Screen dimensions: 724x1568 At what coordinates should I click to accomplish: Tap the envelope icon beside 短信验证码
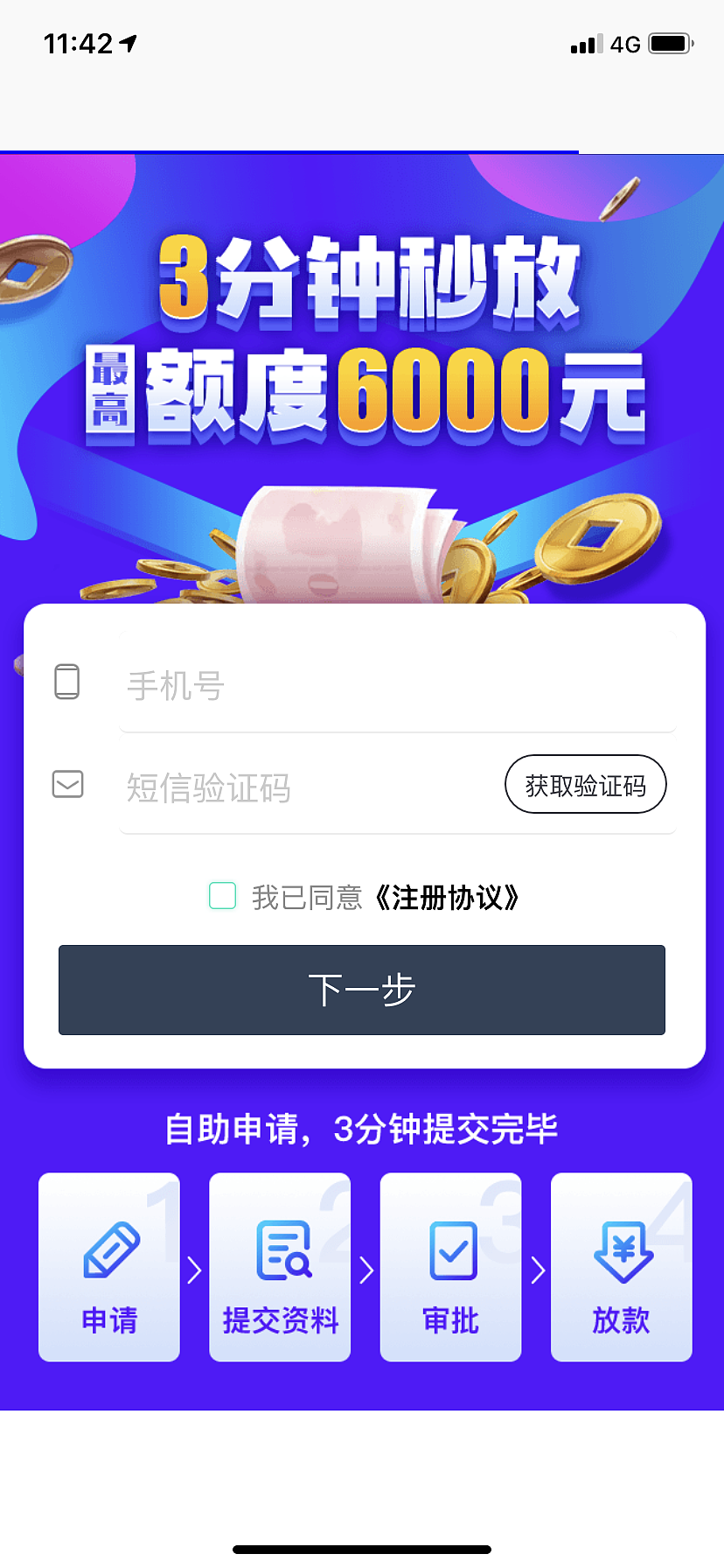tap(68, 785)
